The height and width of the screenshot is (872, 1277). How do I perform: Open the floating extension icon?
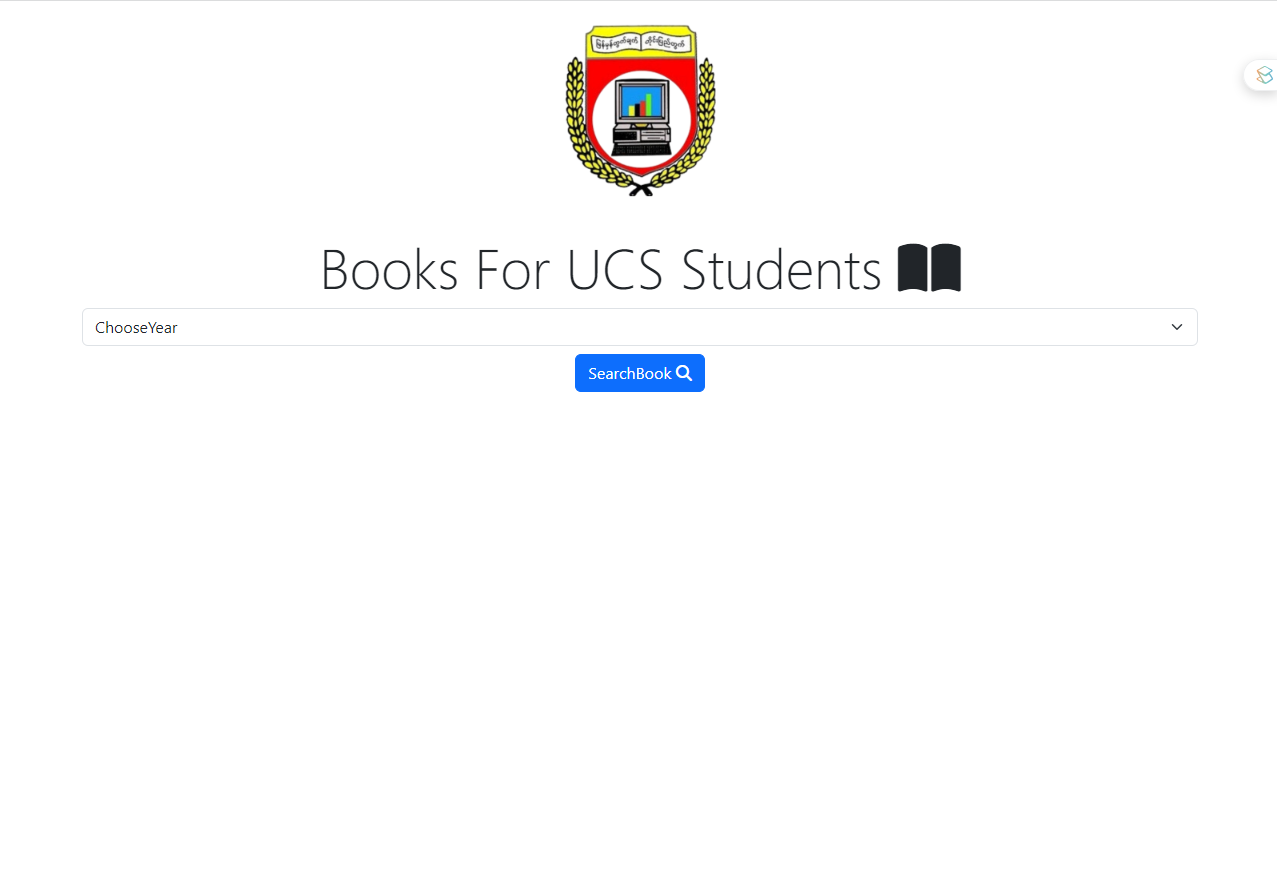(x=1264, y=75)
